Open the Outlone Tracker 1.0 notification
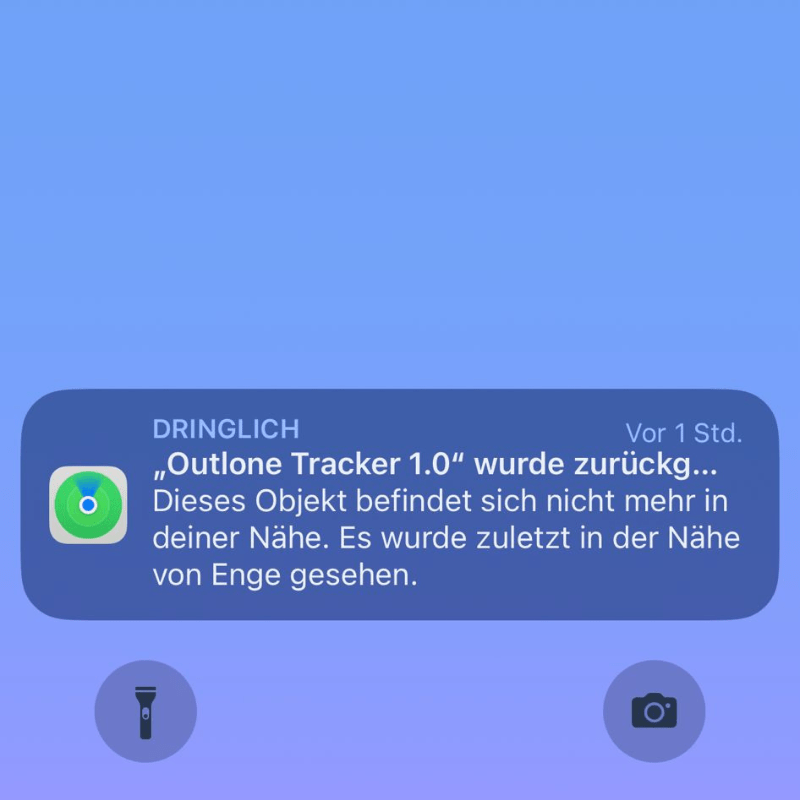The width and height of the screenshot is (800, 800). (400, 505)
